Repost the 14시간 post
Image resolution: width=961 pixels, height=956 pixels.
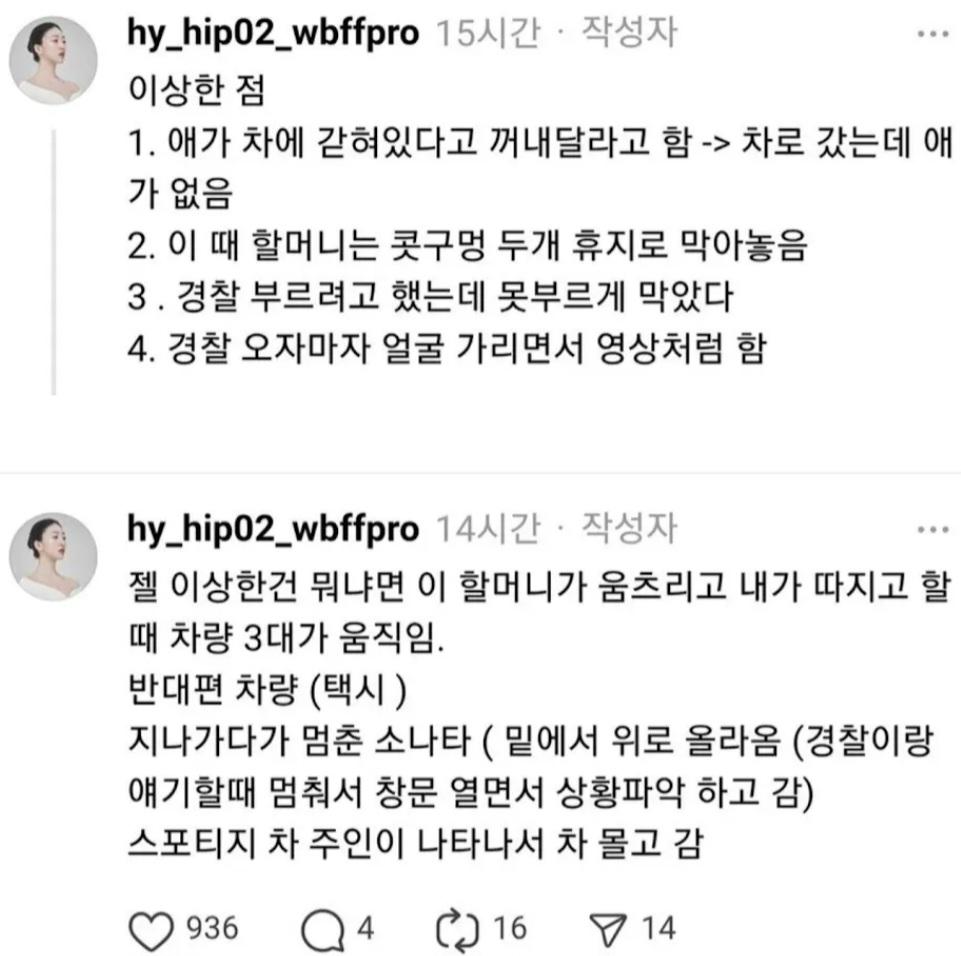[459, 928]
